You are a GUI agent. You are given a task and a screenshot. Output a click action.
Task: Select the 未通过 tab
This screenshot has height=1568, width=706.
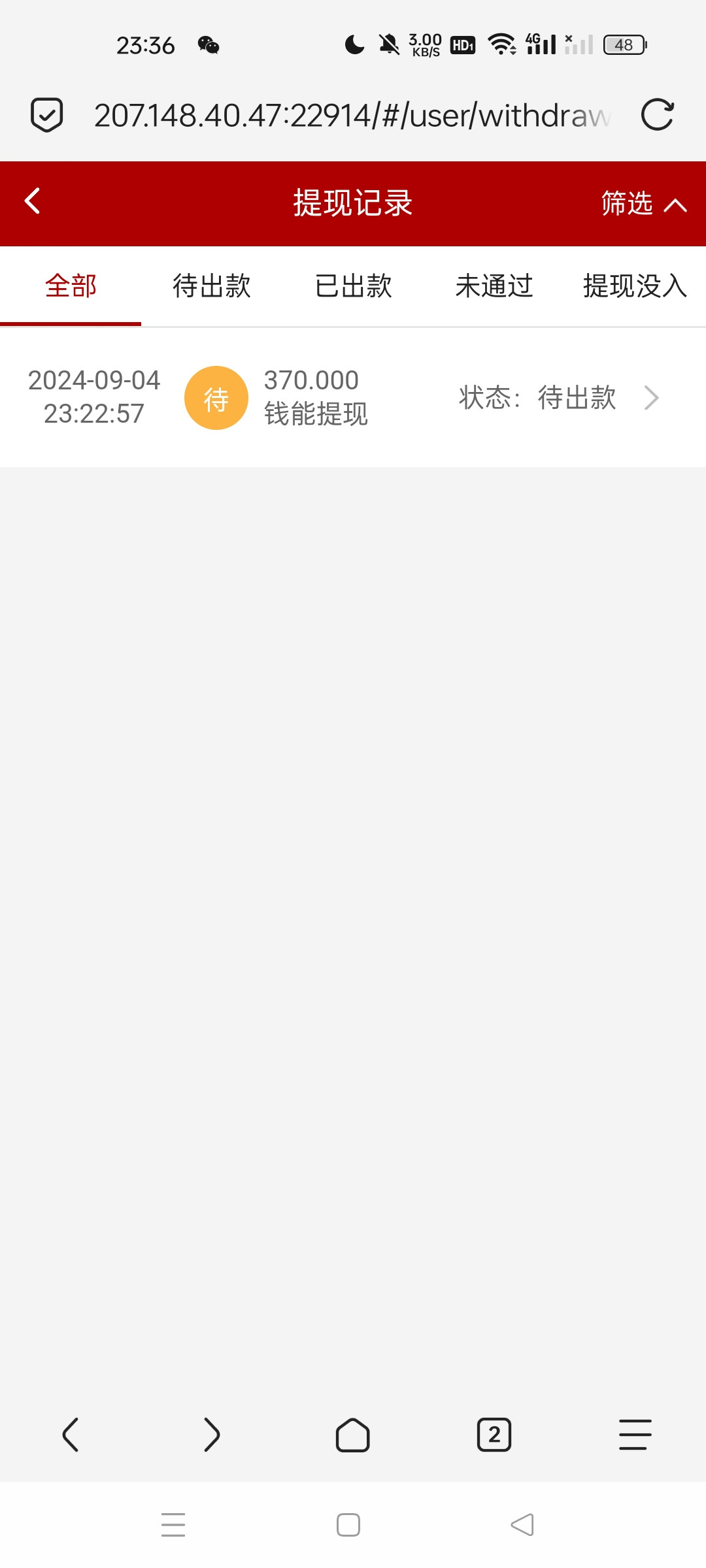(x=494, y=286)
